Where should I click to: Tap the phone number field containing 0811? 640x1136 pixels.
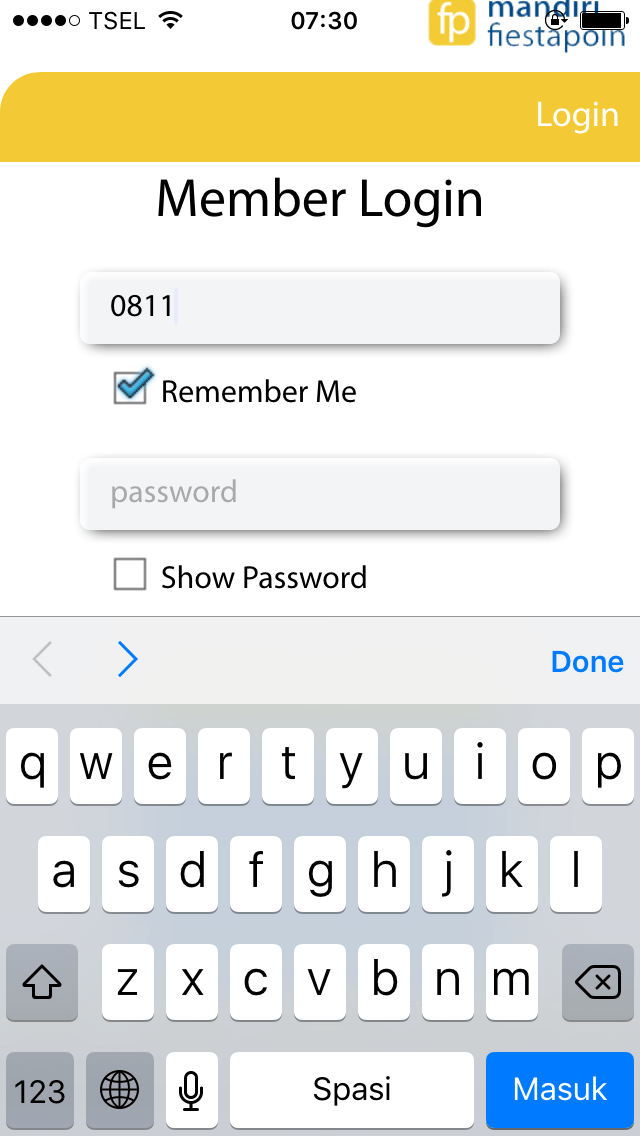pos(320,307)
